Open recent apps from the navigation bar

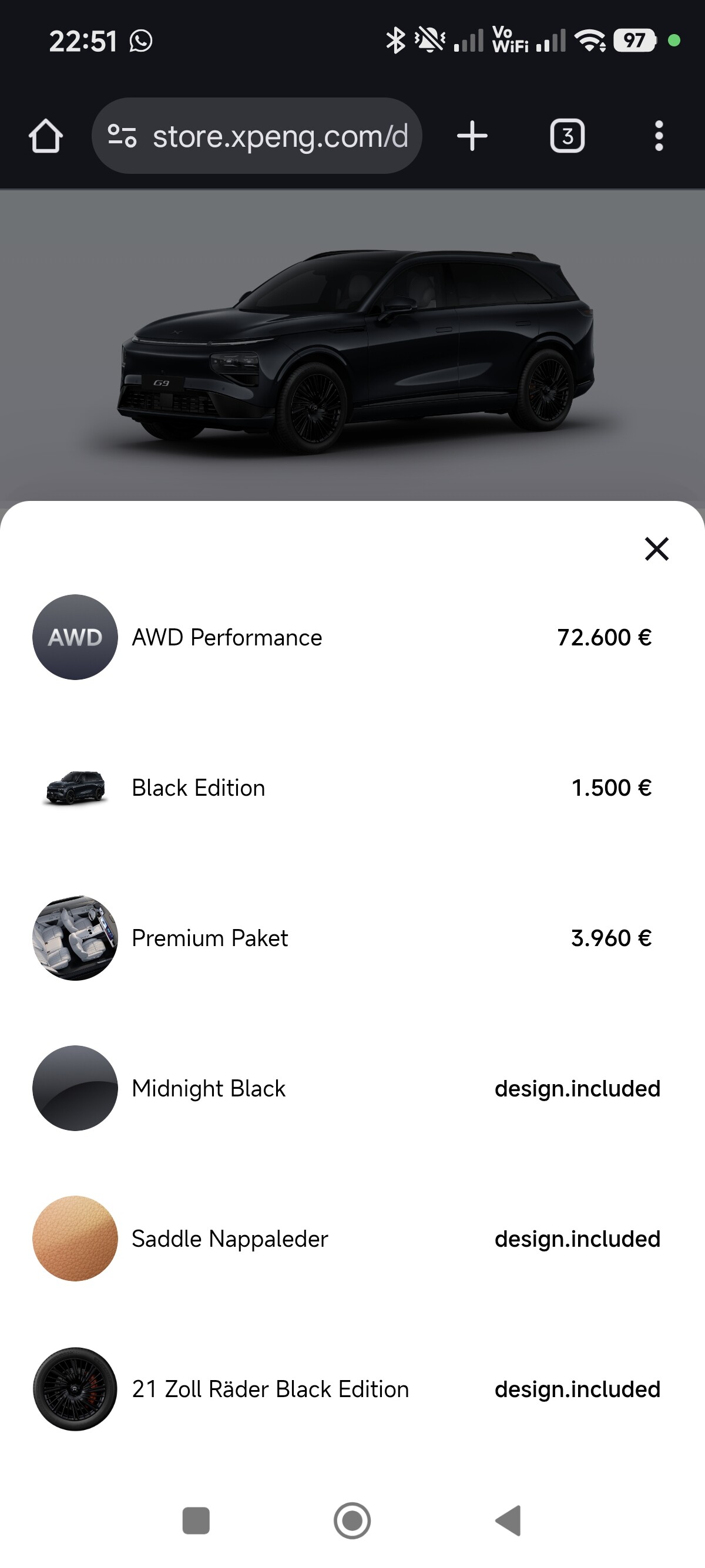(x=196, y=1520)
